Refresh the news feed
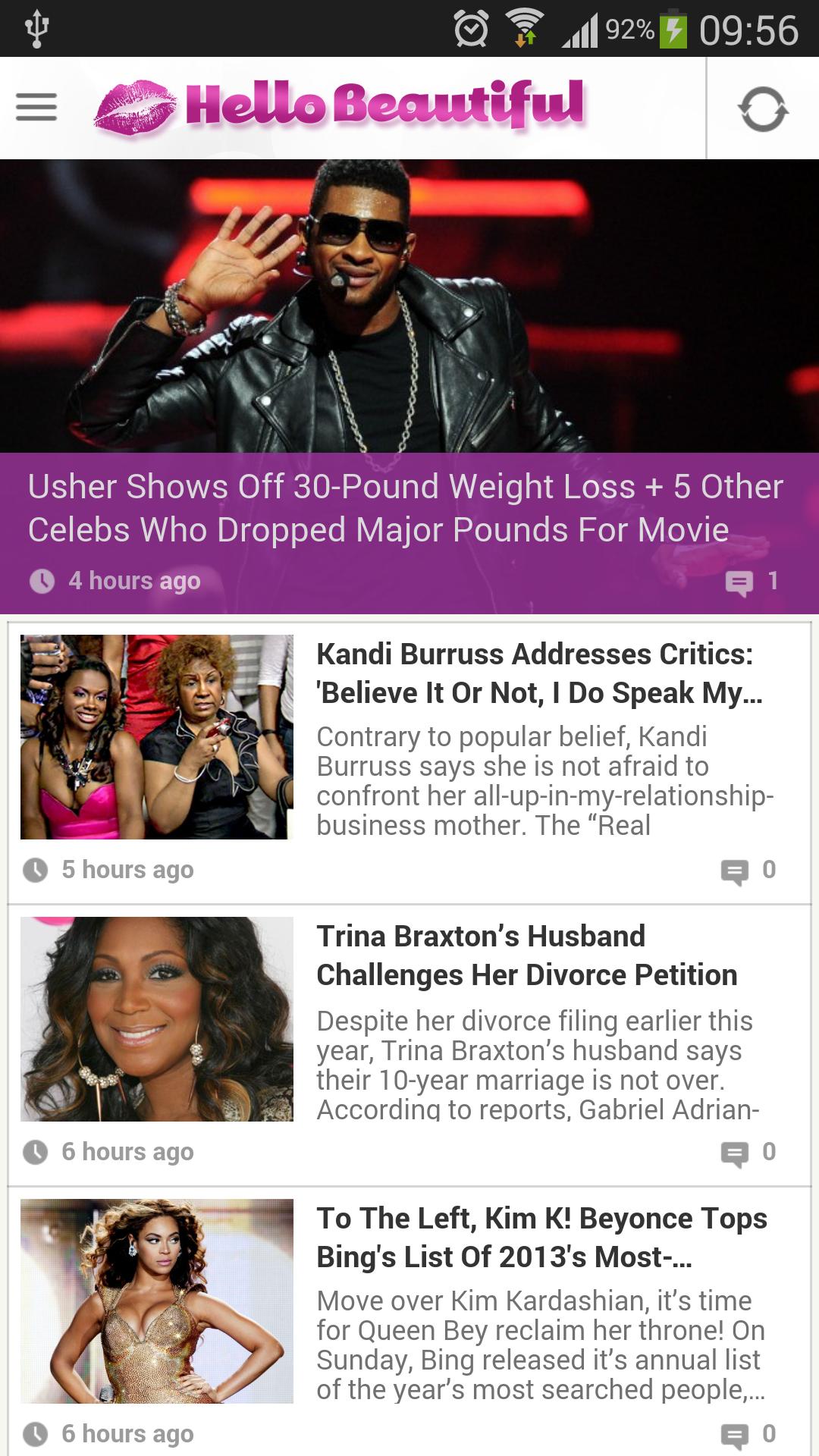Viewport: 819px width, 1456px height. [763, 109]
